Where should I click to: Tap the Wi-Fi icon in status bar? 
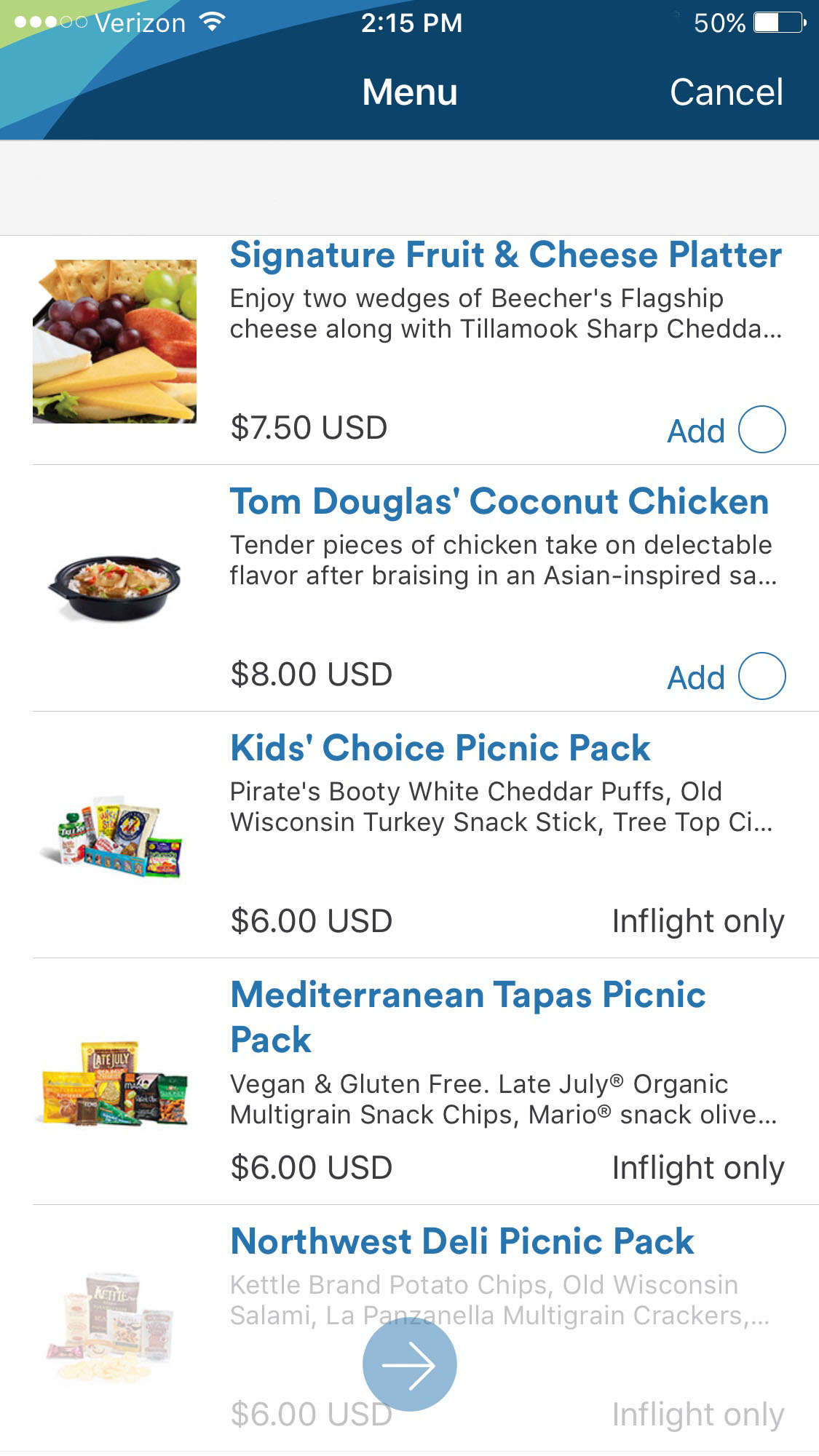pyautogui.click(x=210, y=22)
